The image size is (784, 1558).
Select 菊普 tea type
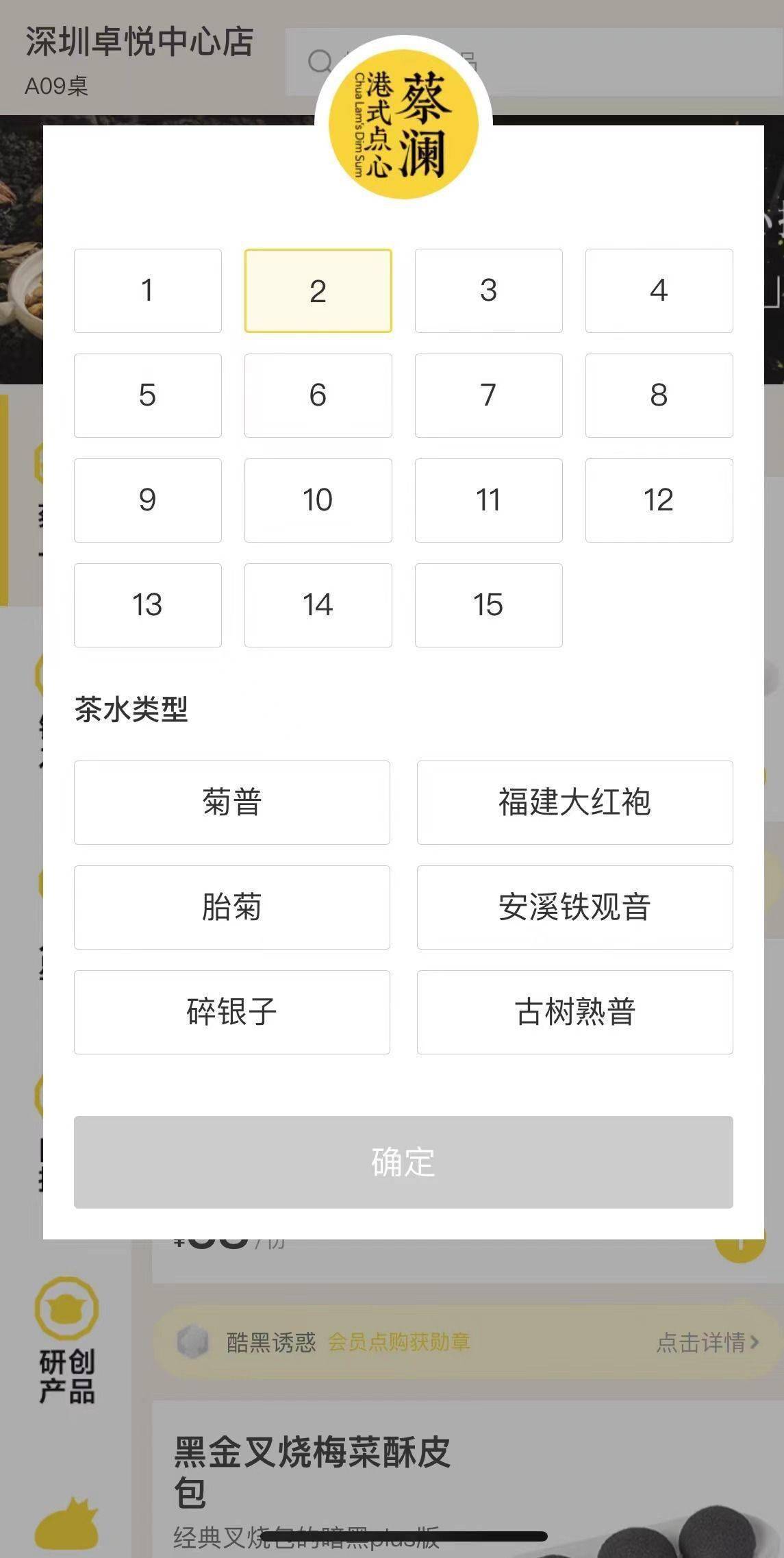pyautogui.click(x=231, y=802)
